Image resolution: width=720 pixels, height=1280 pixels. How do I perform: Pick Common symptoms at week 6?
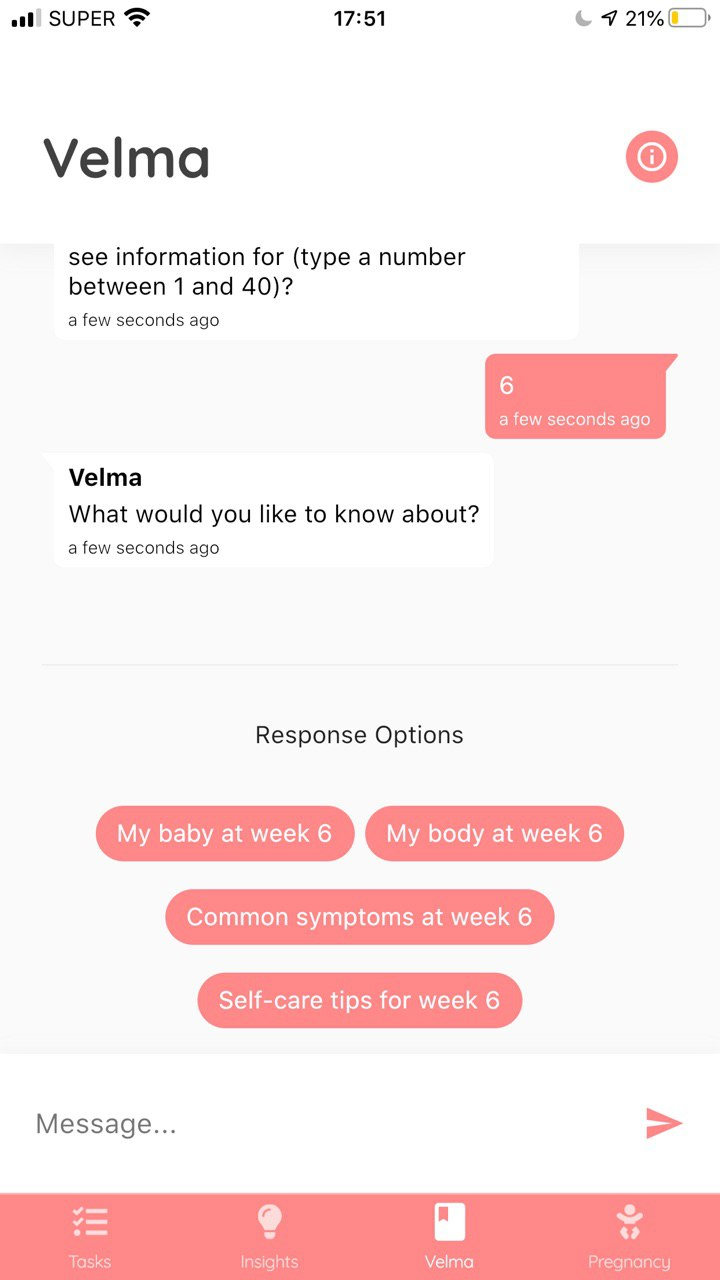coord(359,917)
